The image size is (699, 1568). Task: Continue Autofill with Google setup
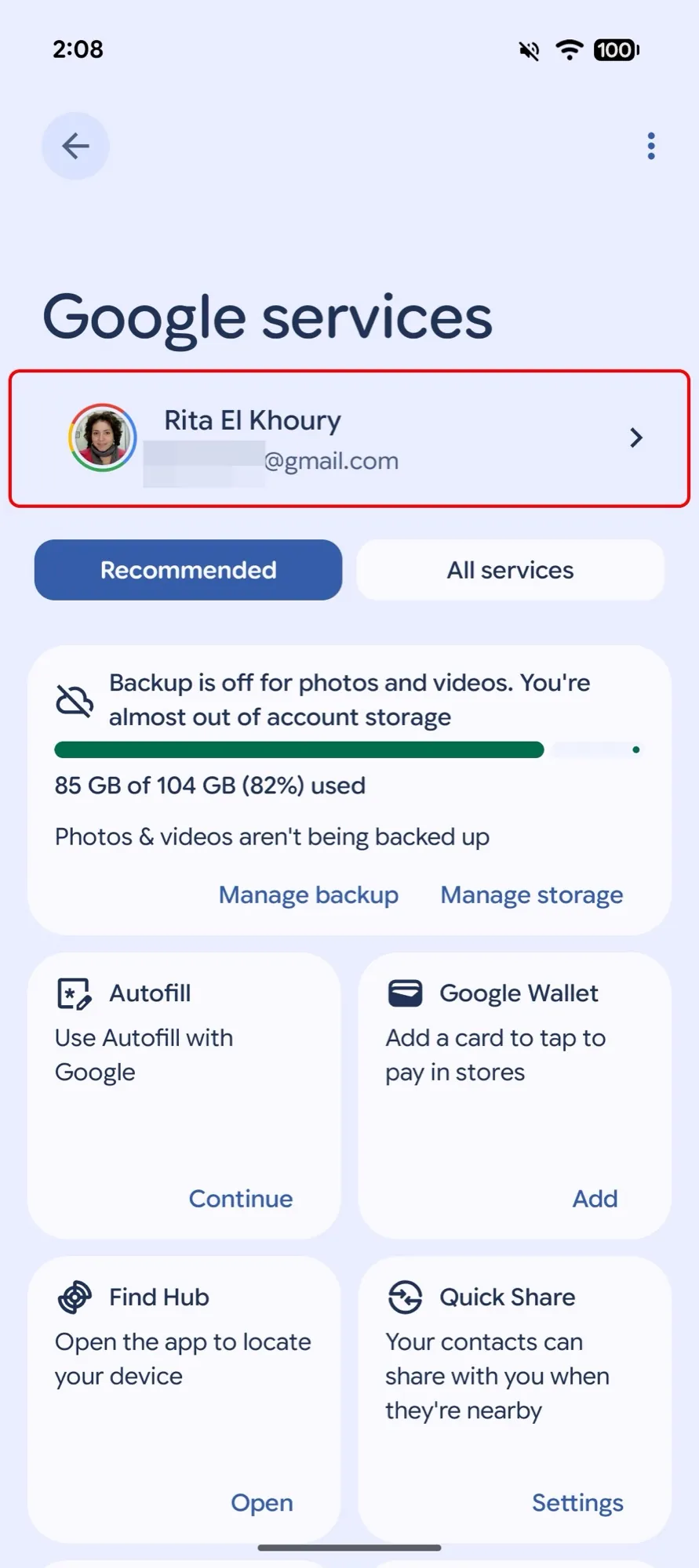(240, 1199)
